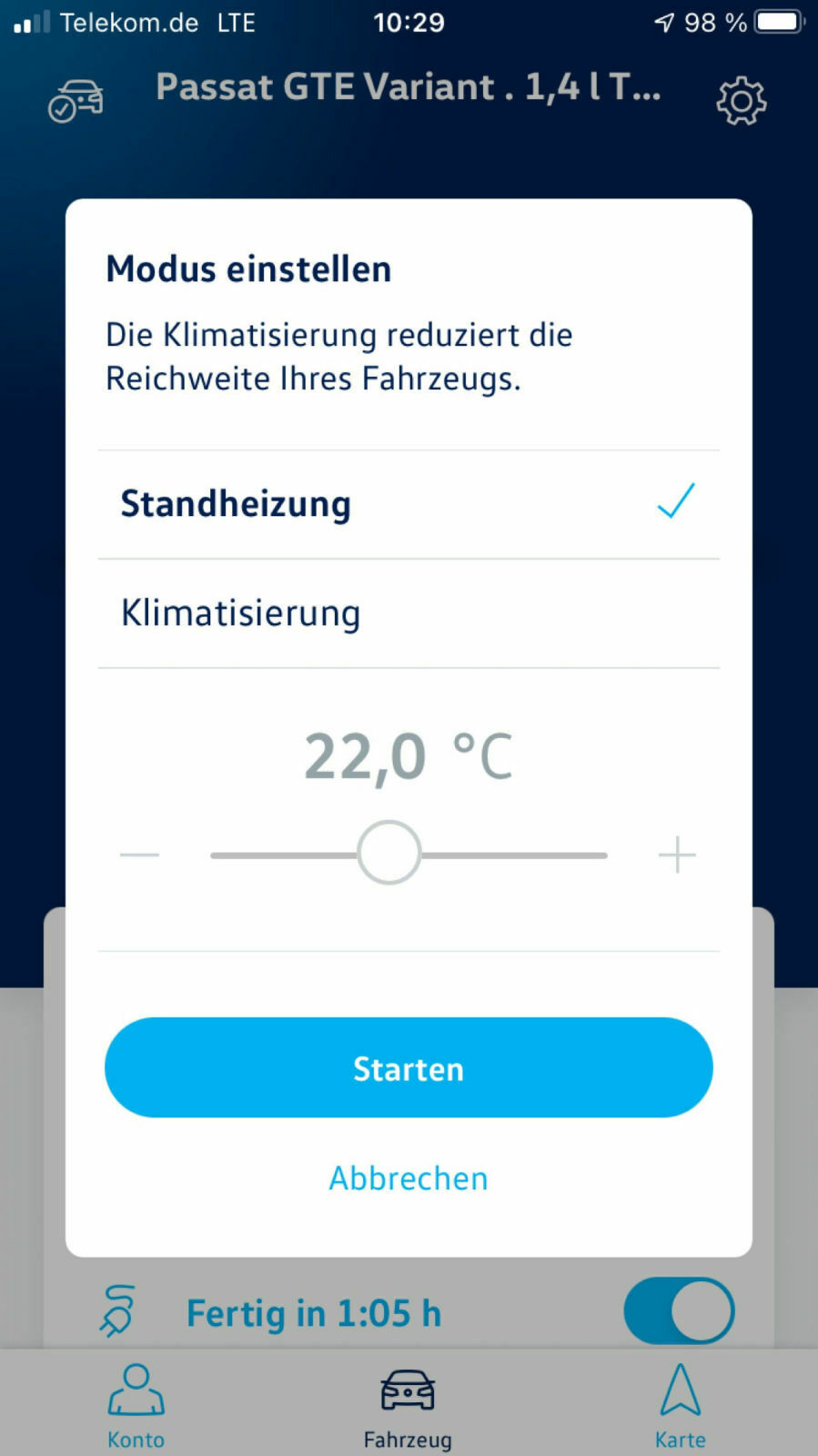The image size is (818, 1456).
Task: Cancel the dialog via Abbrechen
Action: coord(409,1178)
